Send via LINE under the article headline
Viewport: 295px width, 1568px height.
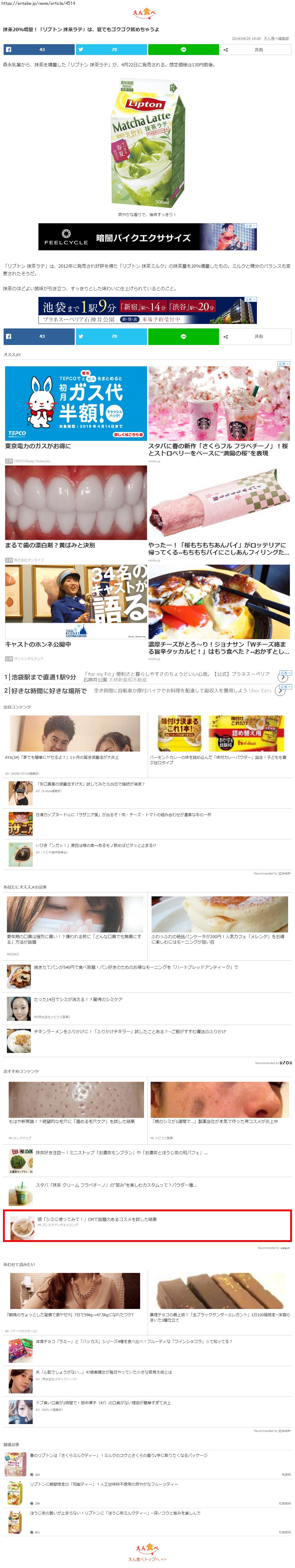point(183,49)
